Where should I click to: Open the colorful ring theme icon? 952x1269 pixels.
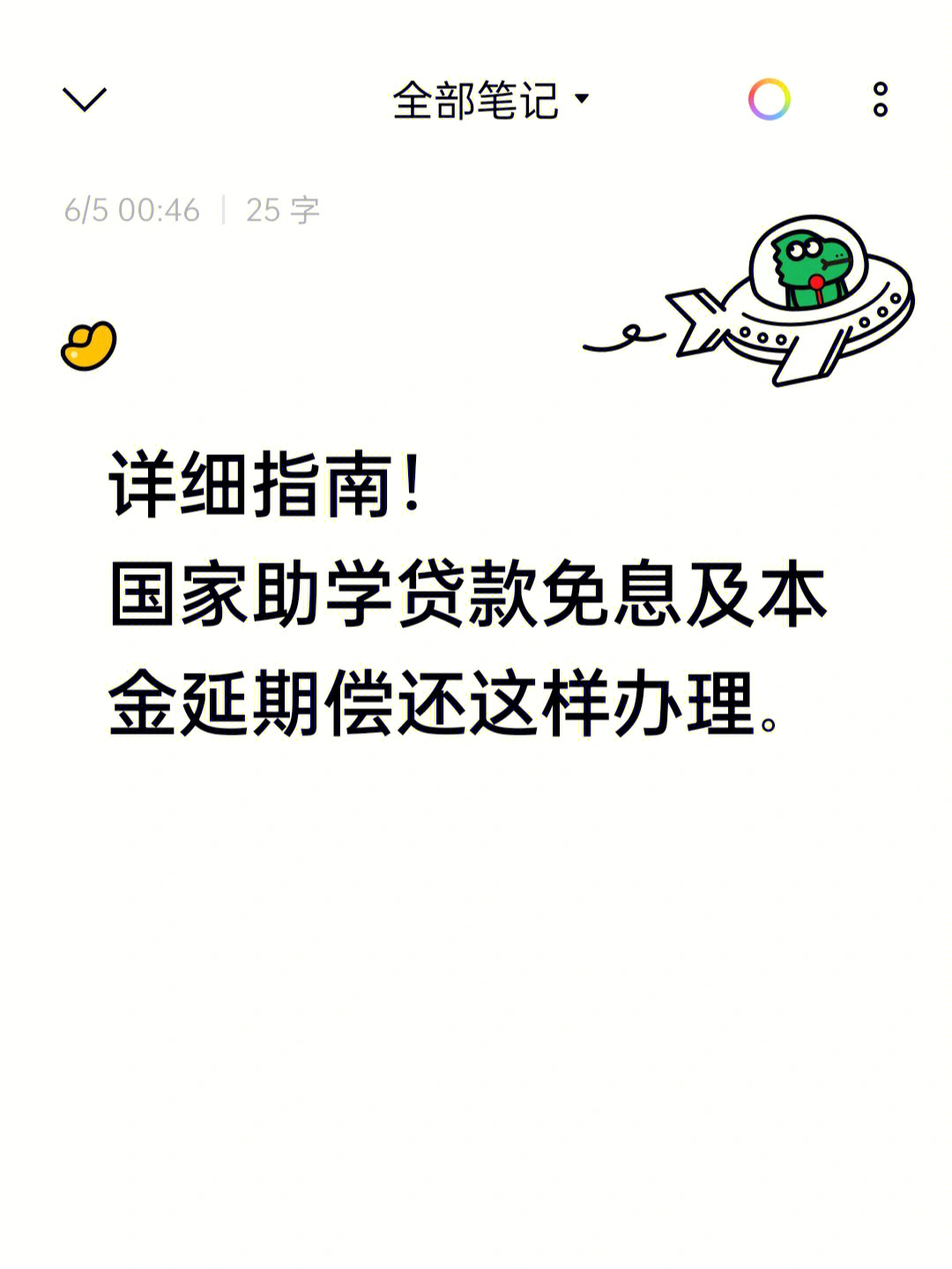pos(769,100)
